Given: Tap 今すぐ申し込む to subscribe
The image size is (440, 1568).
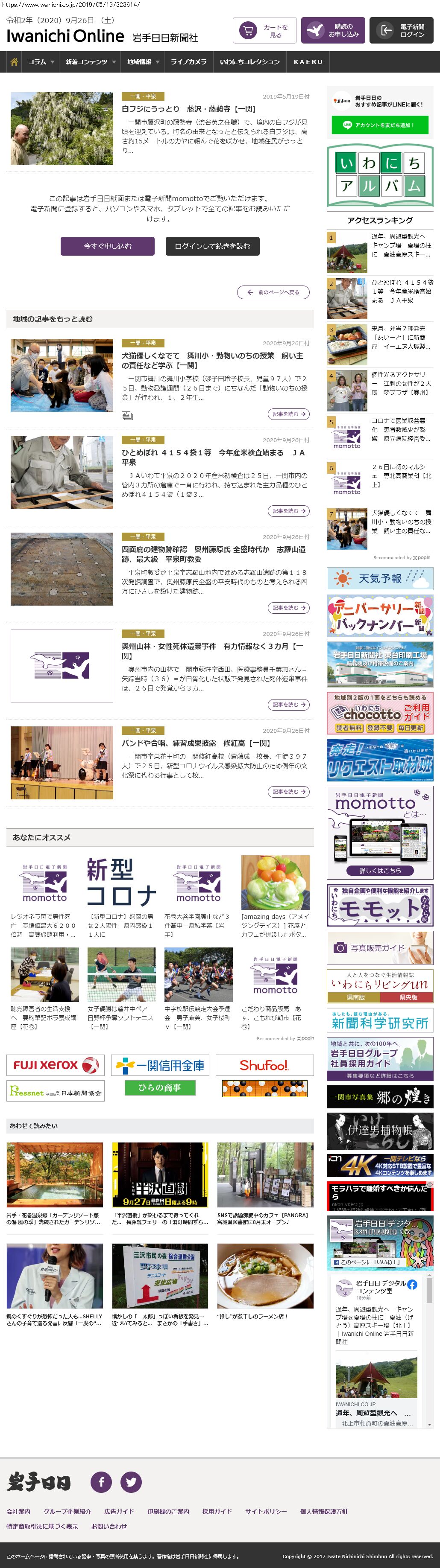Looking at the screenshot, I should coord(108,246).
